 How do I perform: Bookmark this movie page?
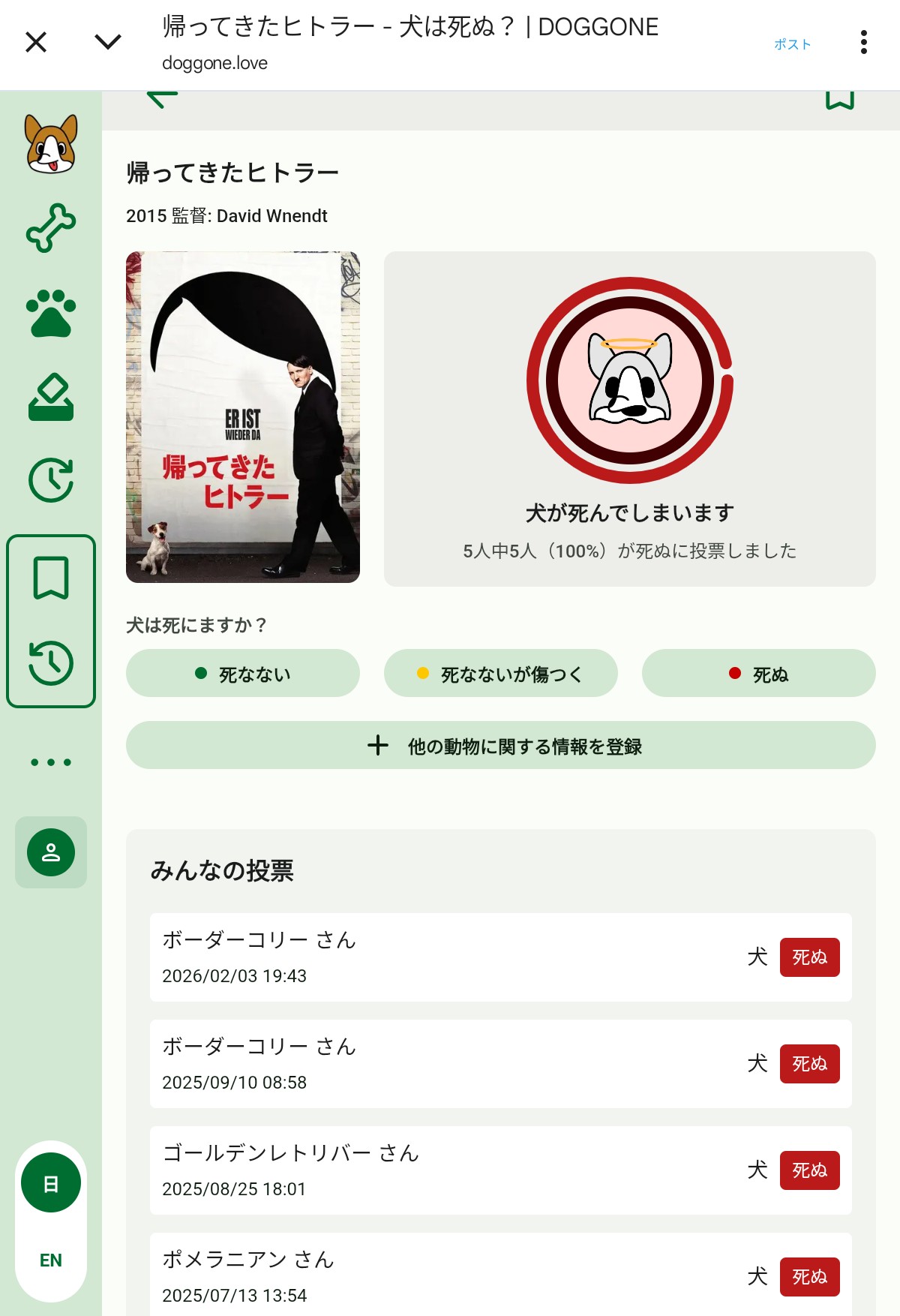(x=840, y=101)
